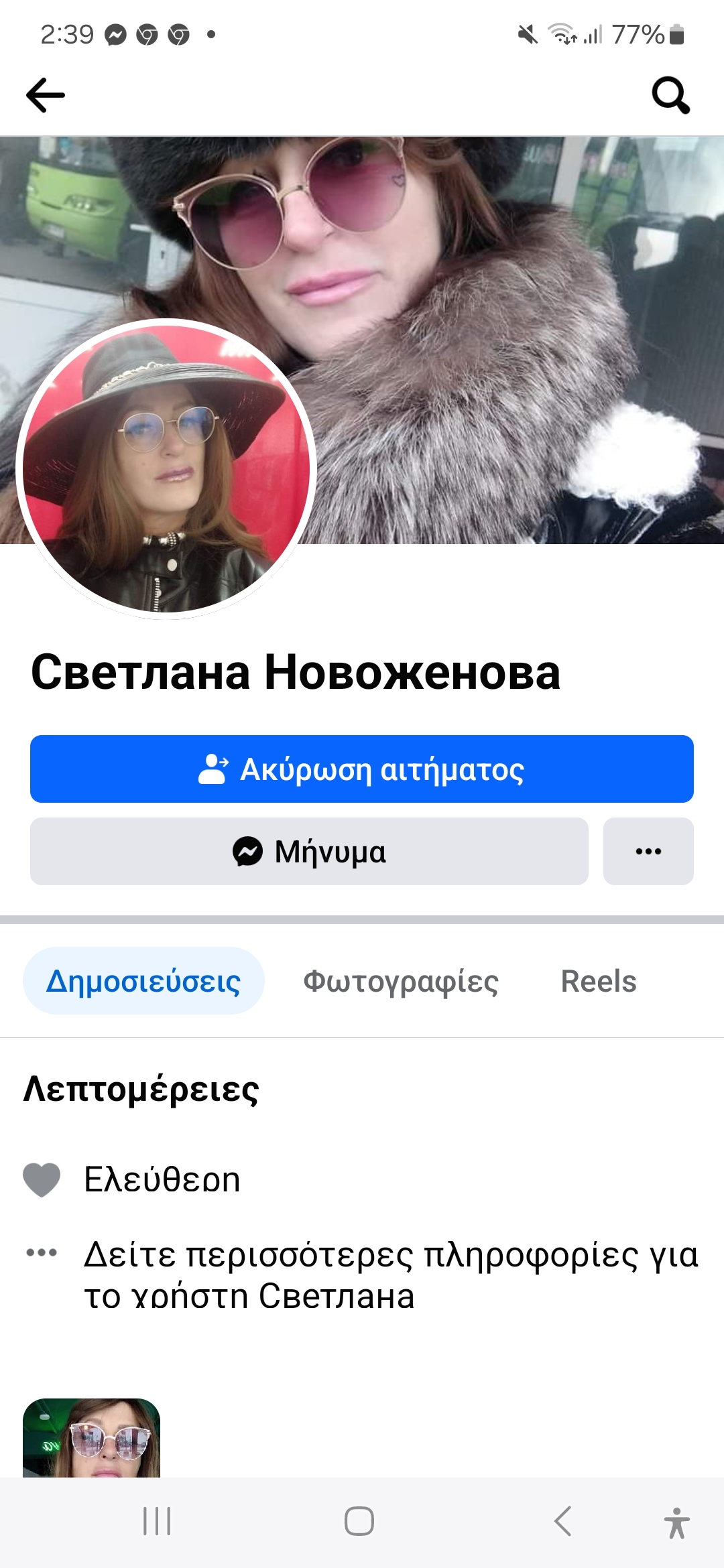Switch to the Reels tab
Viewport: 724px width, 1568px height.
pos(599,981)
